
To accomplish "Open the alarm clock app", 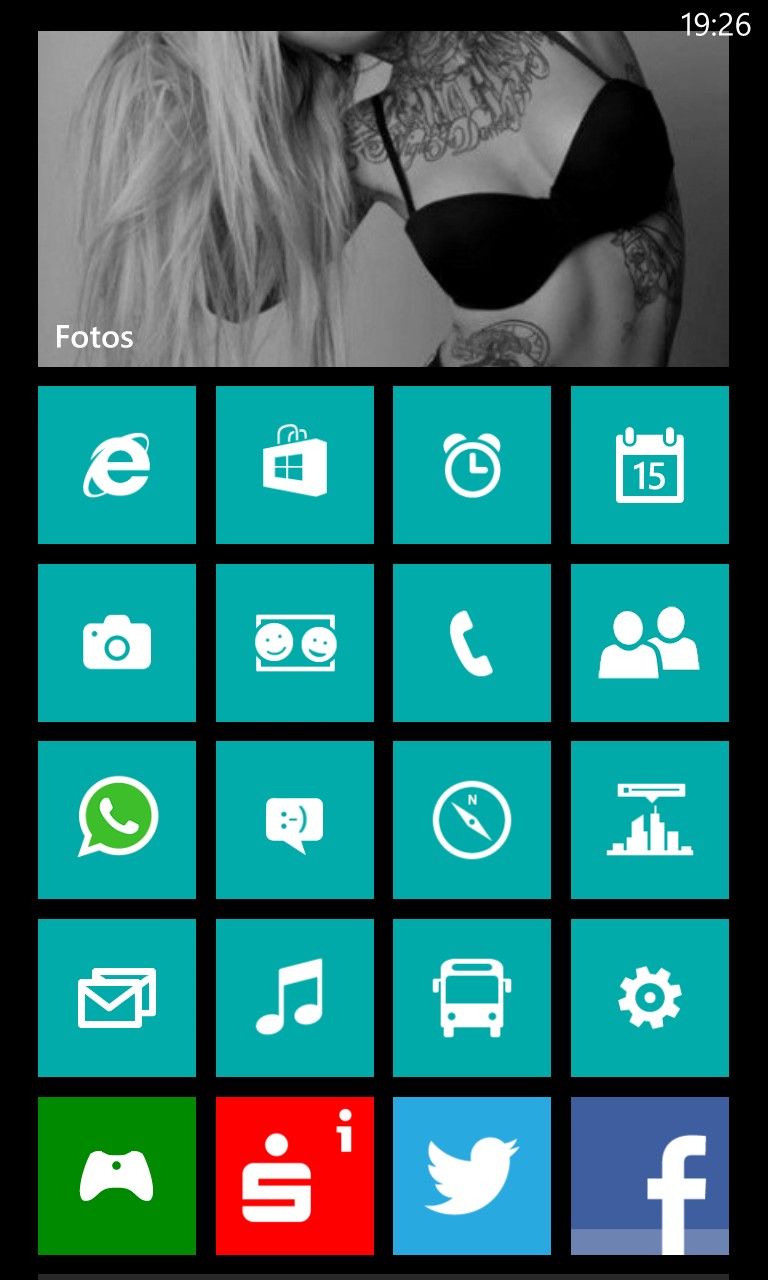I will coord(472,465).
